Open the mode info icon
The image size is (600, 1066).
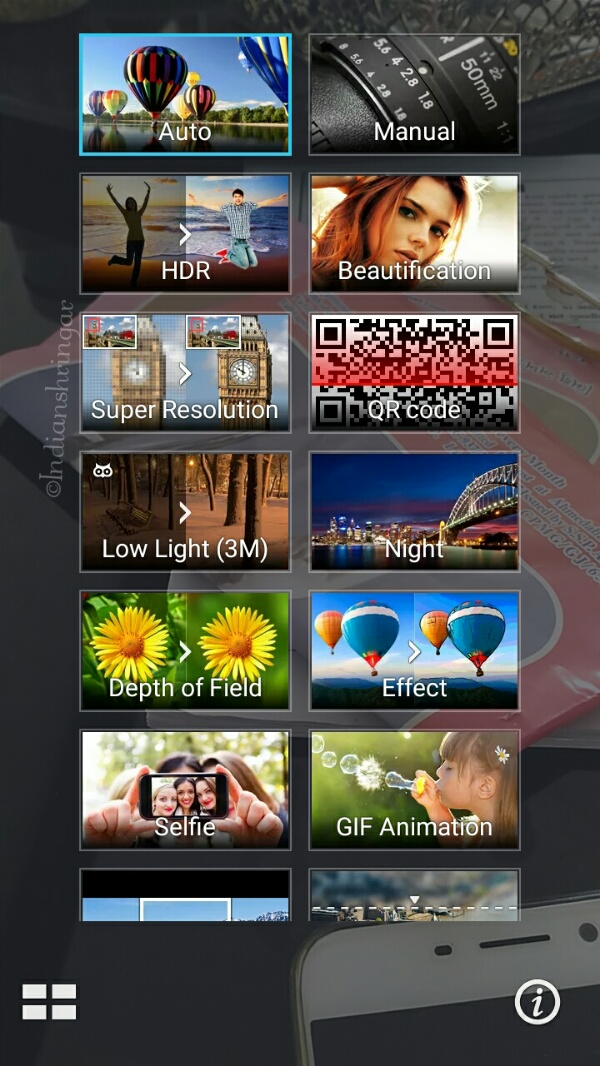537,1002
